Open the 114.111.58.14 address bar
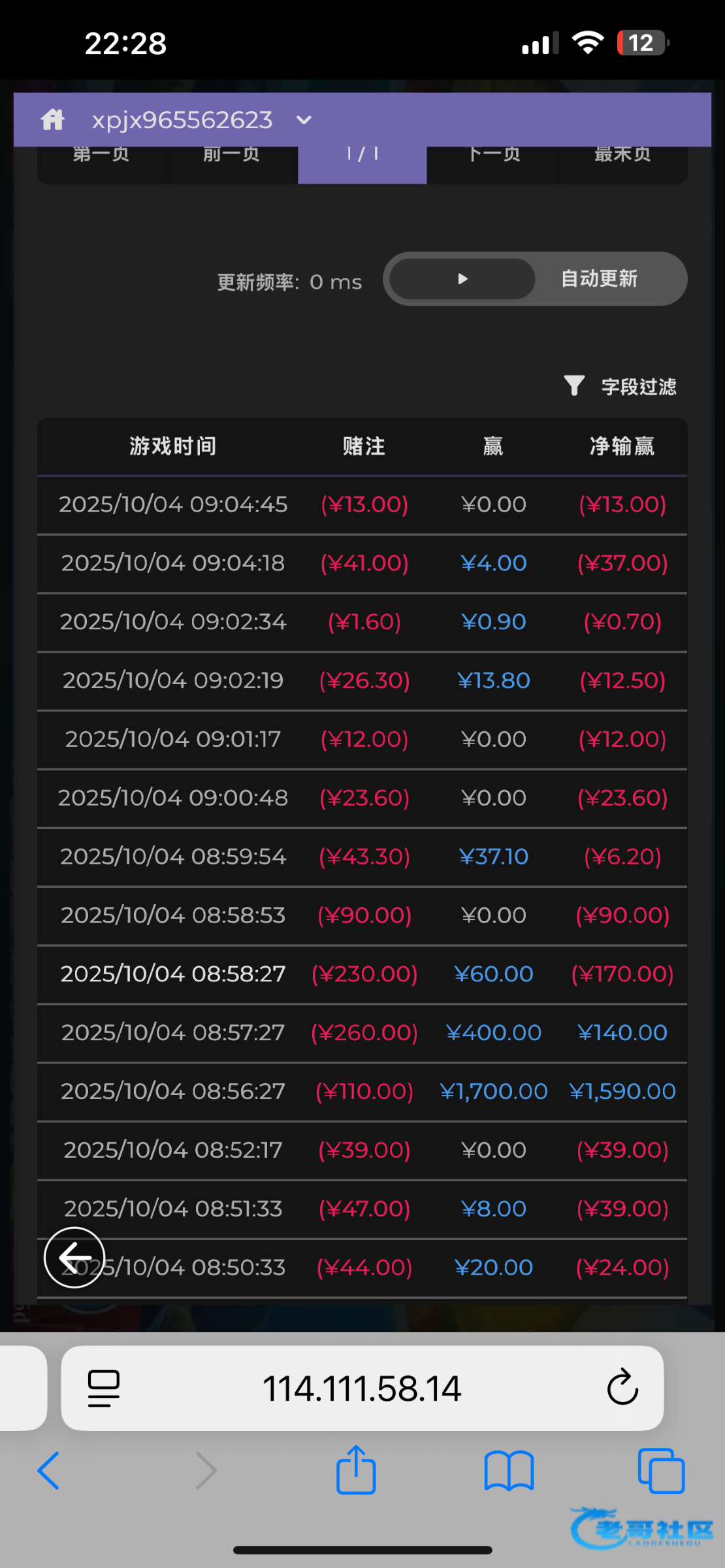The height and width of the screenshot is (1568, 725). coord(362,1388)
